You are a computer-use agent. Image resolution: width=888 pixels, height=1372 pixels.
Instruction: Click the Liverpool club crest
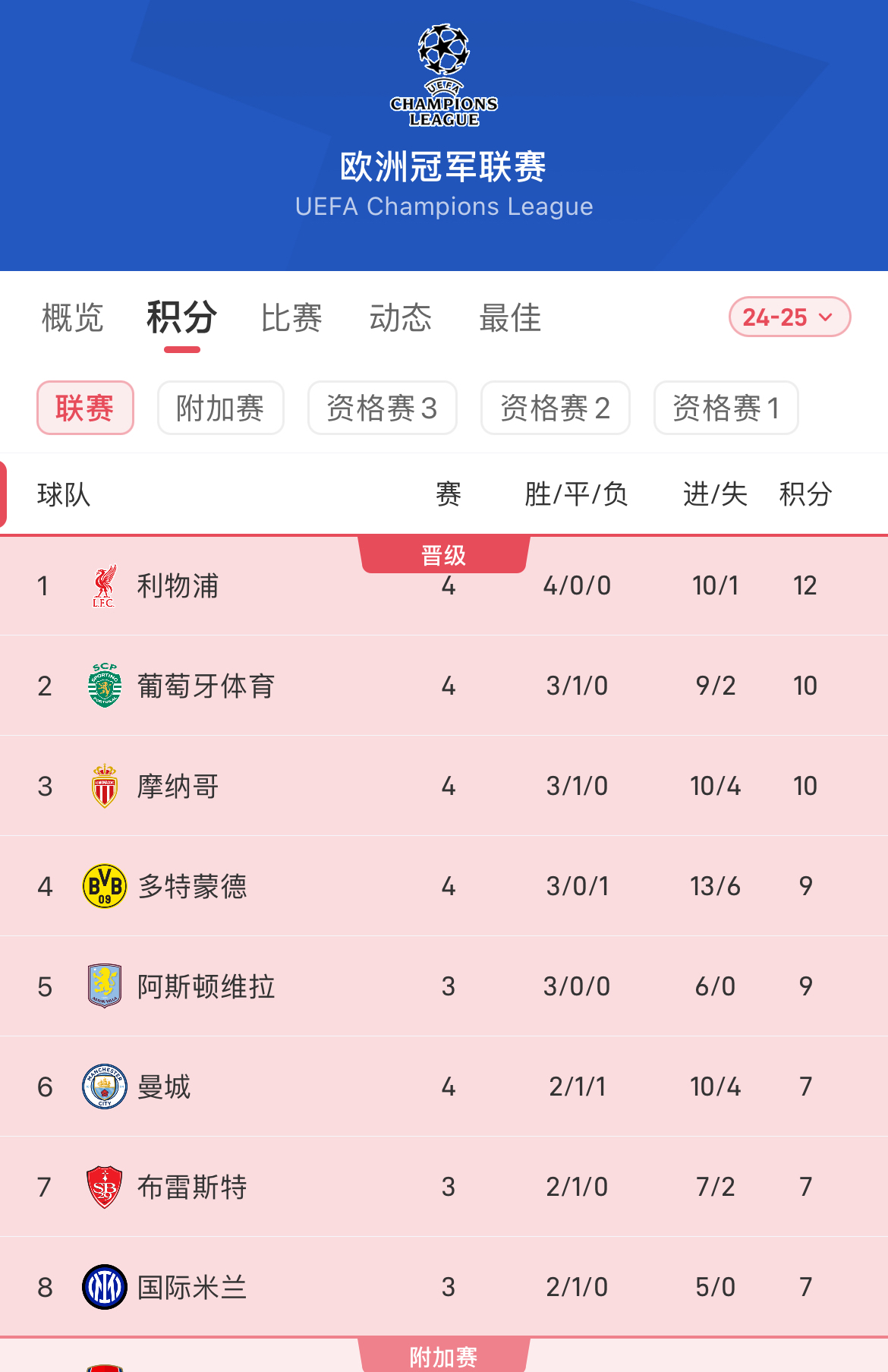[x=104, y=585]
